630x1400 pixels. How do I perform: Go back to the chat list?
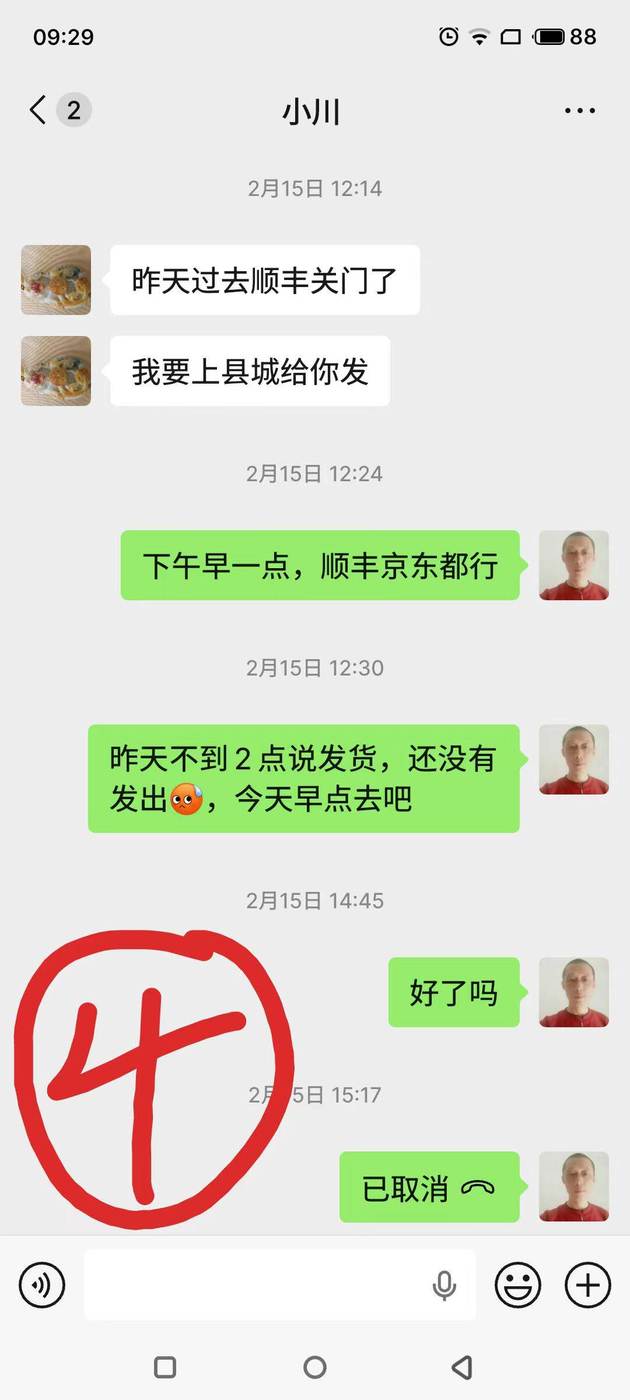tap(40, 110)
